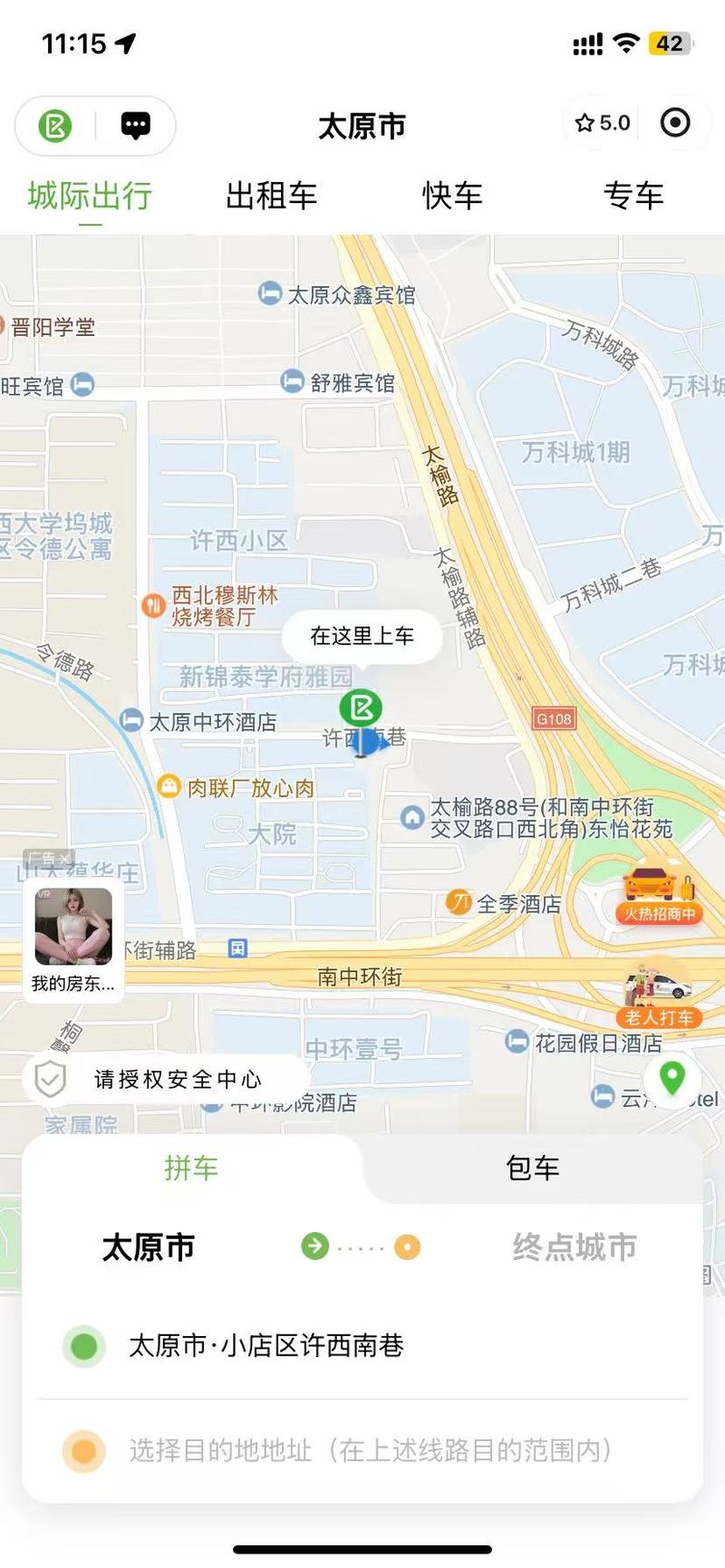Tap 请授权安全中心 safety center button

pyautogui.click(x=161, y=1079)
